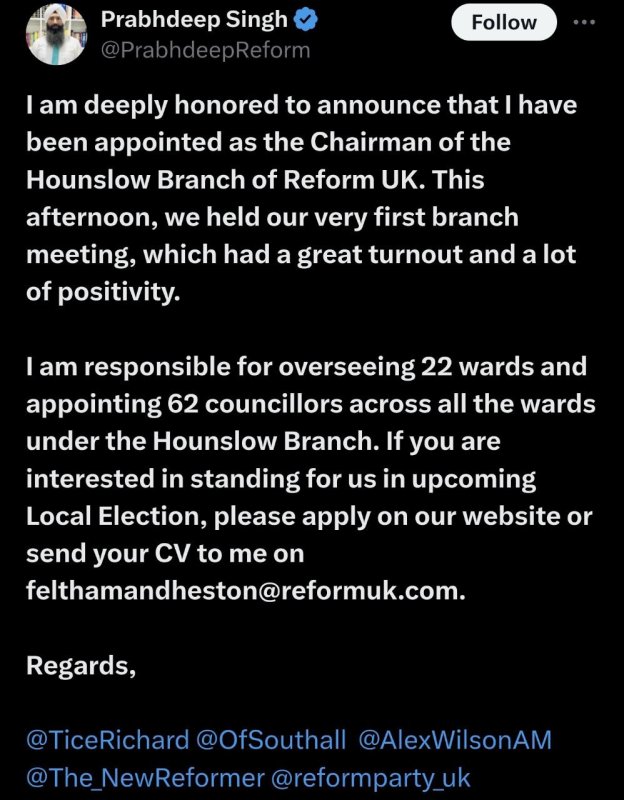Open the @TiceRichard mention
The image size is (624, 800).
(107, 740)
